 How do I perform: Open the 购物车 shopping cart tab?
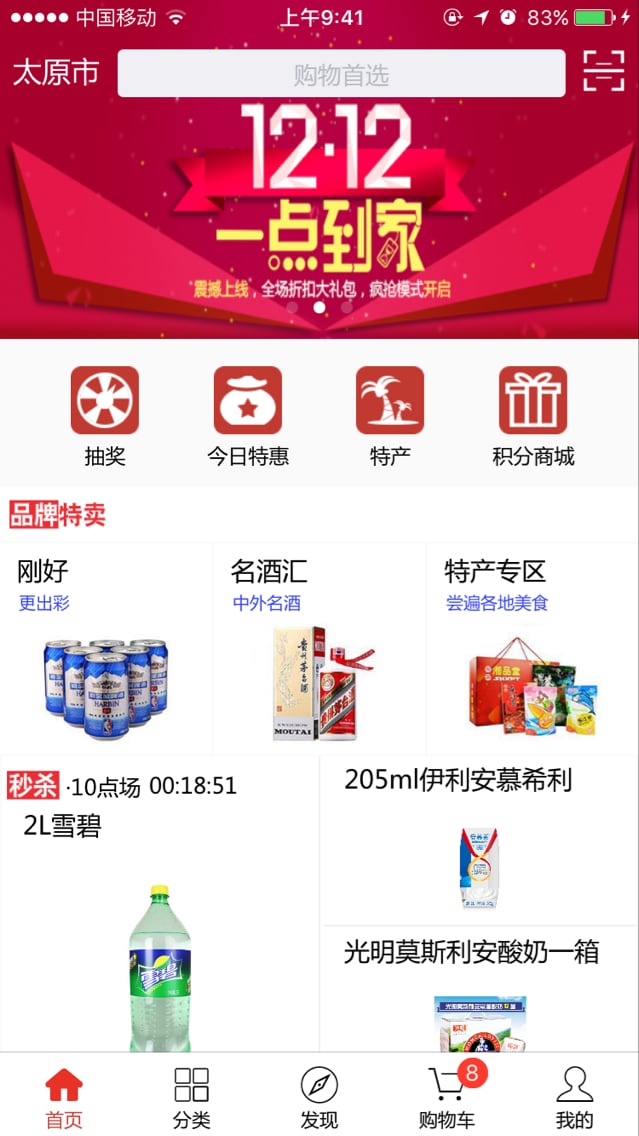click(x=447, y=1096)
